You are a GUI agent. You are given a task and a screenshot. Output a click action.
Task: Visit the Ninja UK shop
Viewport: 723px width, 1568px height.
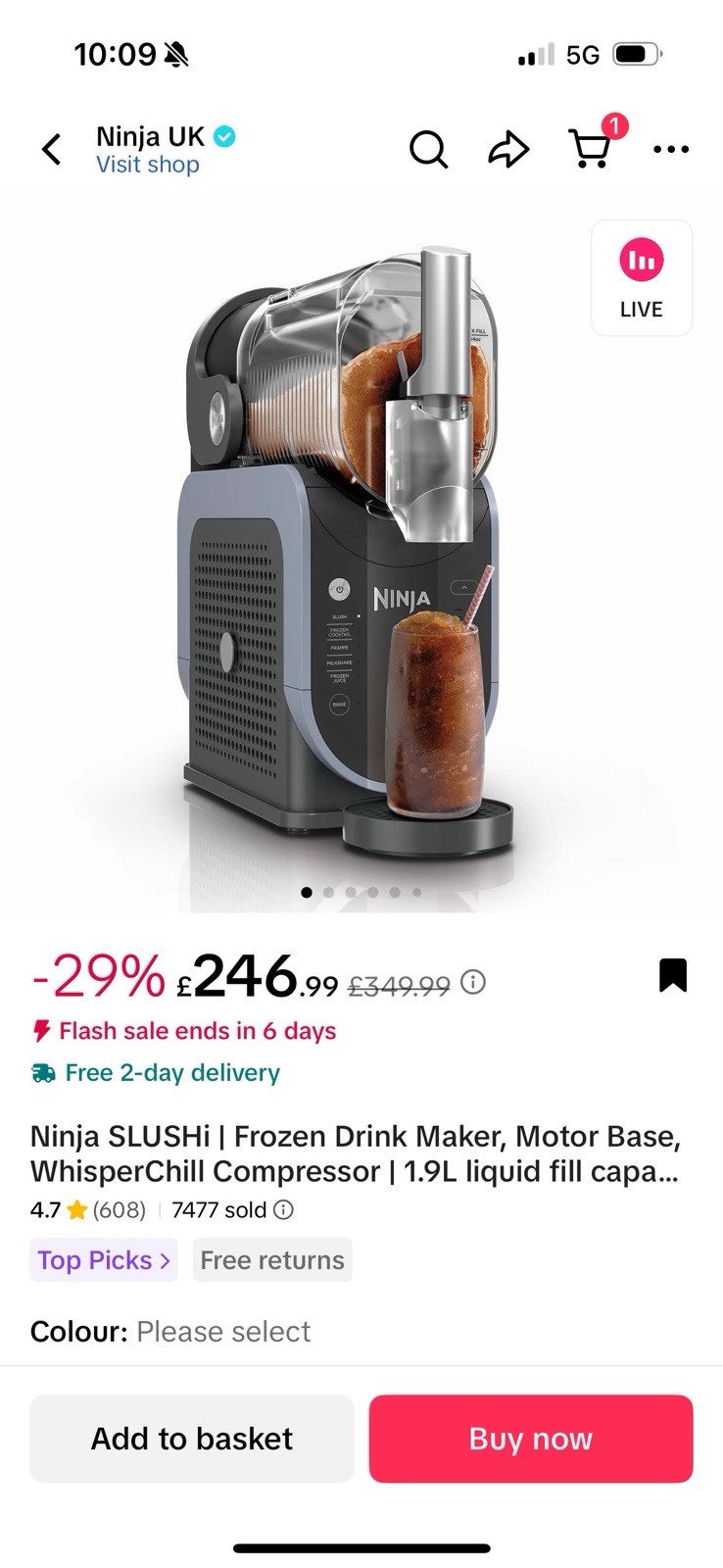pyautogui.click(x=148, y=165)
